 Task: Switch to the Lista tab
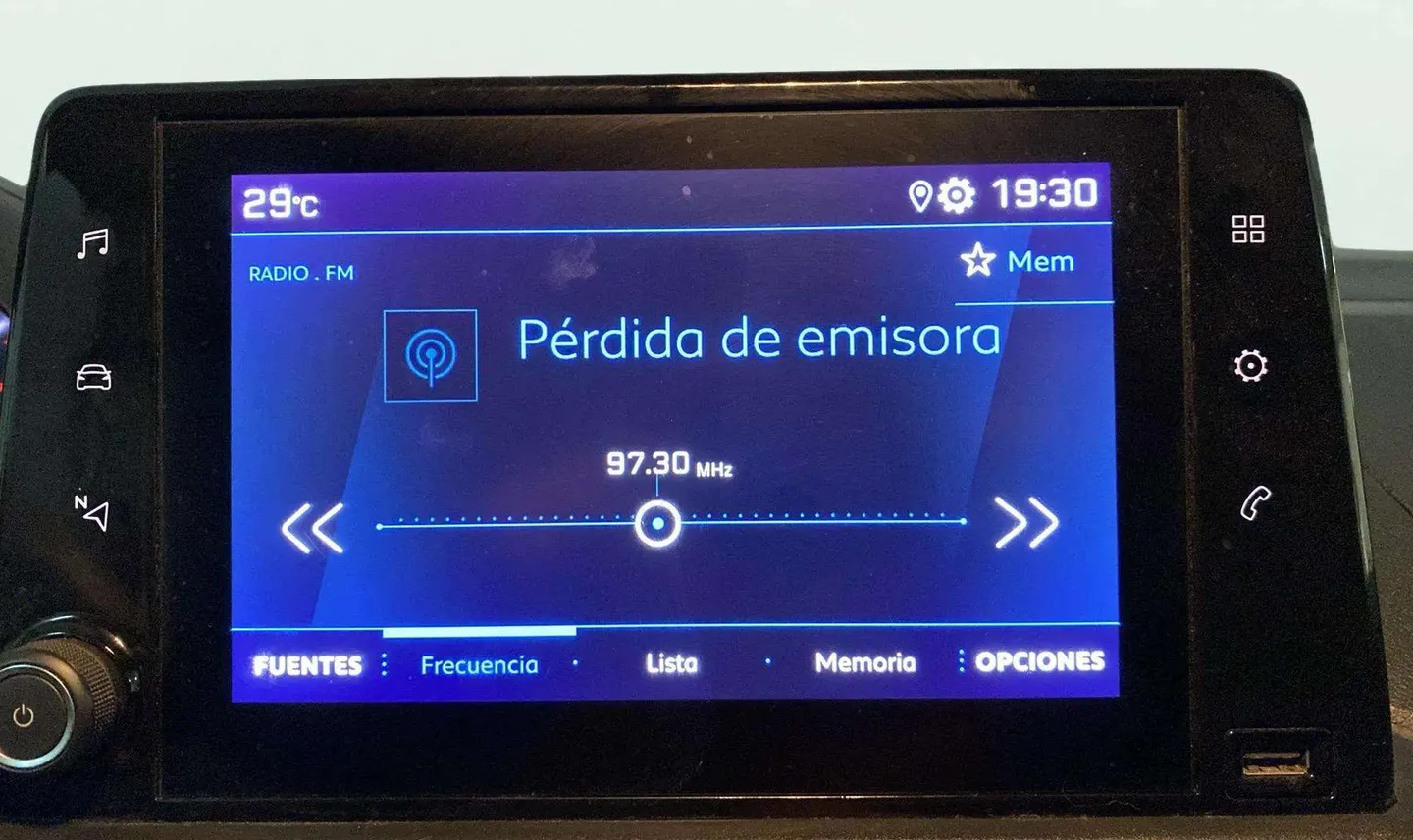[671, 663]
